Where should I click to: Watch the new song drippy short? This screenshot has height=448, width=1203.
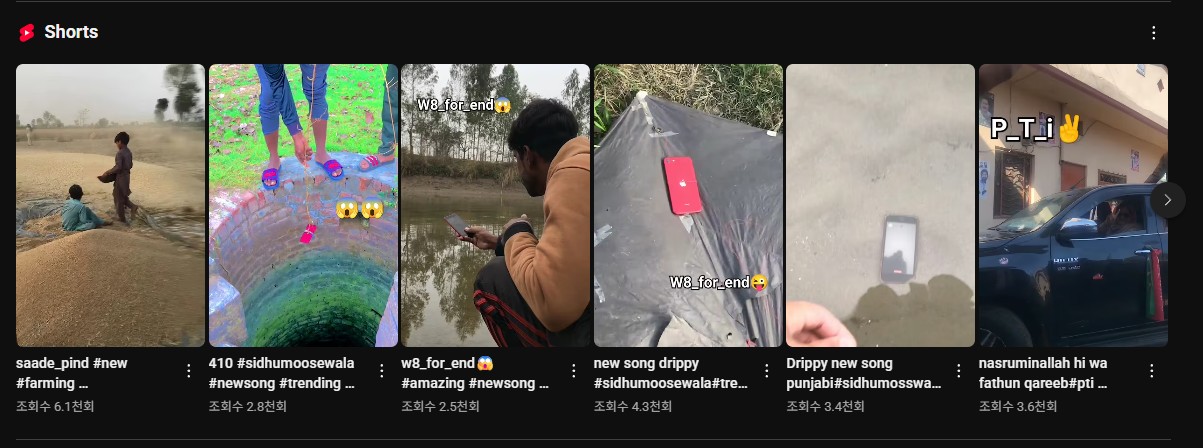[x=688, y=205]
